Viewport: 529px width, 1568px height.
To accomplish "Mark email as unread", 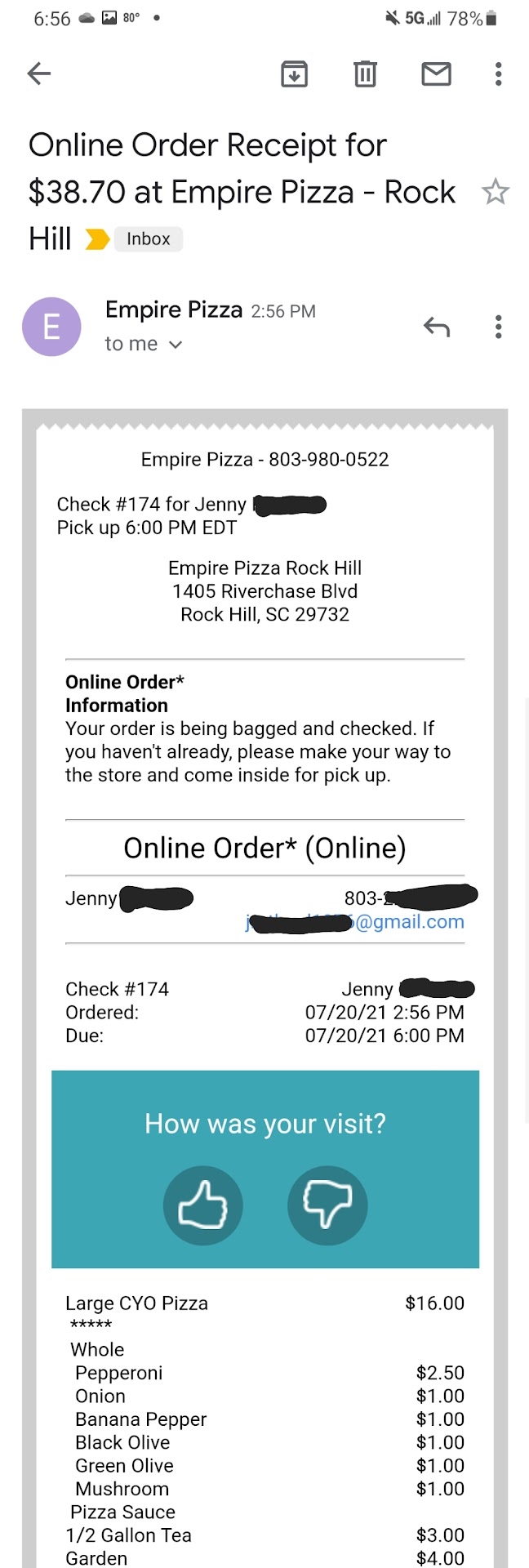I will [x=436, y=73].
